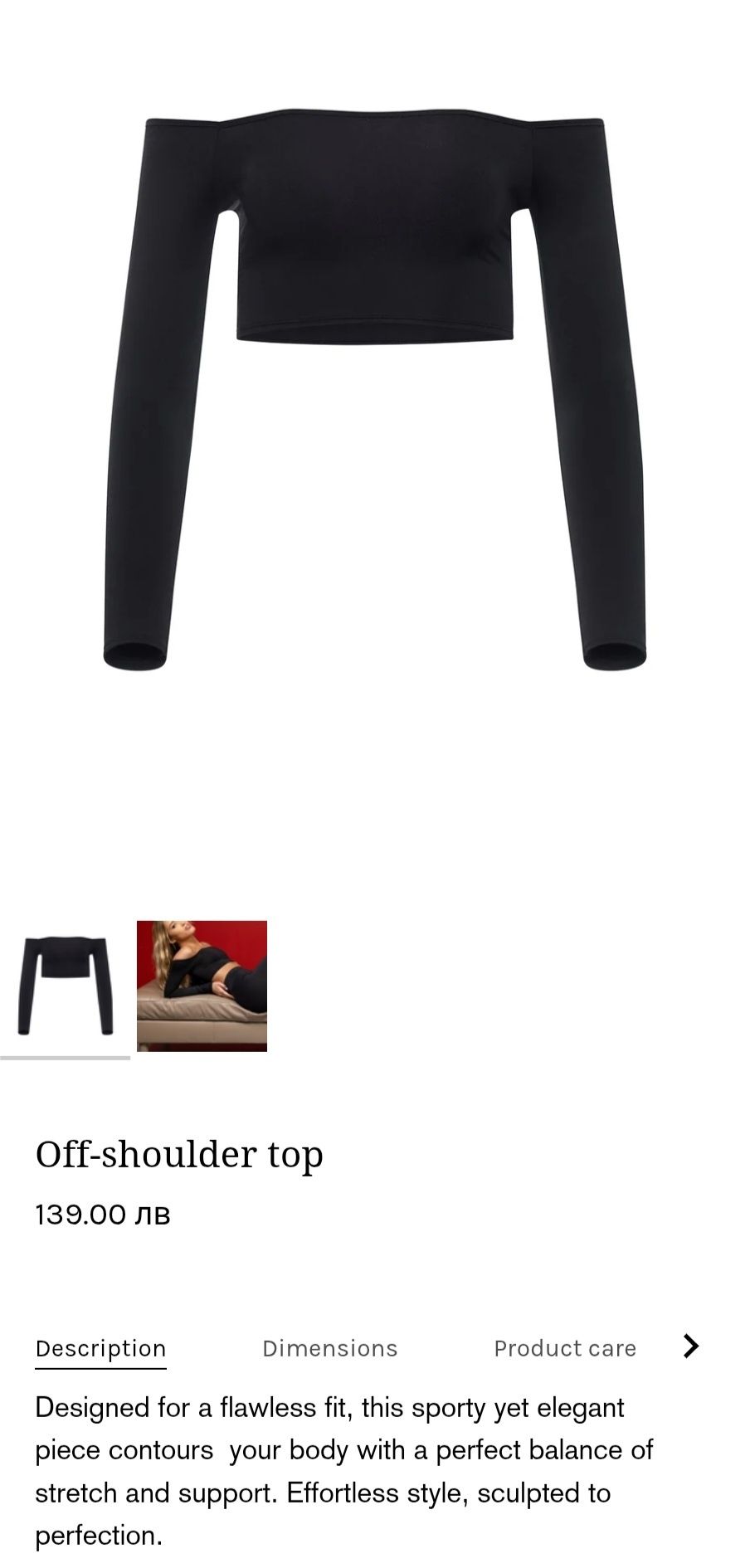Viewport: 750px width, 1568px height.
Task: Tap the arrow for more tabs
Action: tap(690, 1346)
